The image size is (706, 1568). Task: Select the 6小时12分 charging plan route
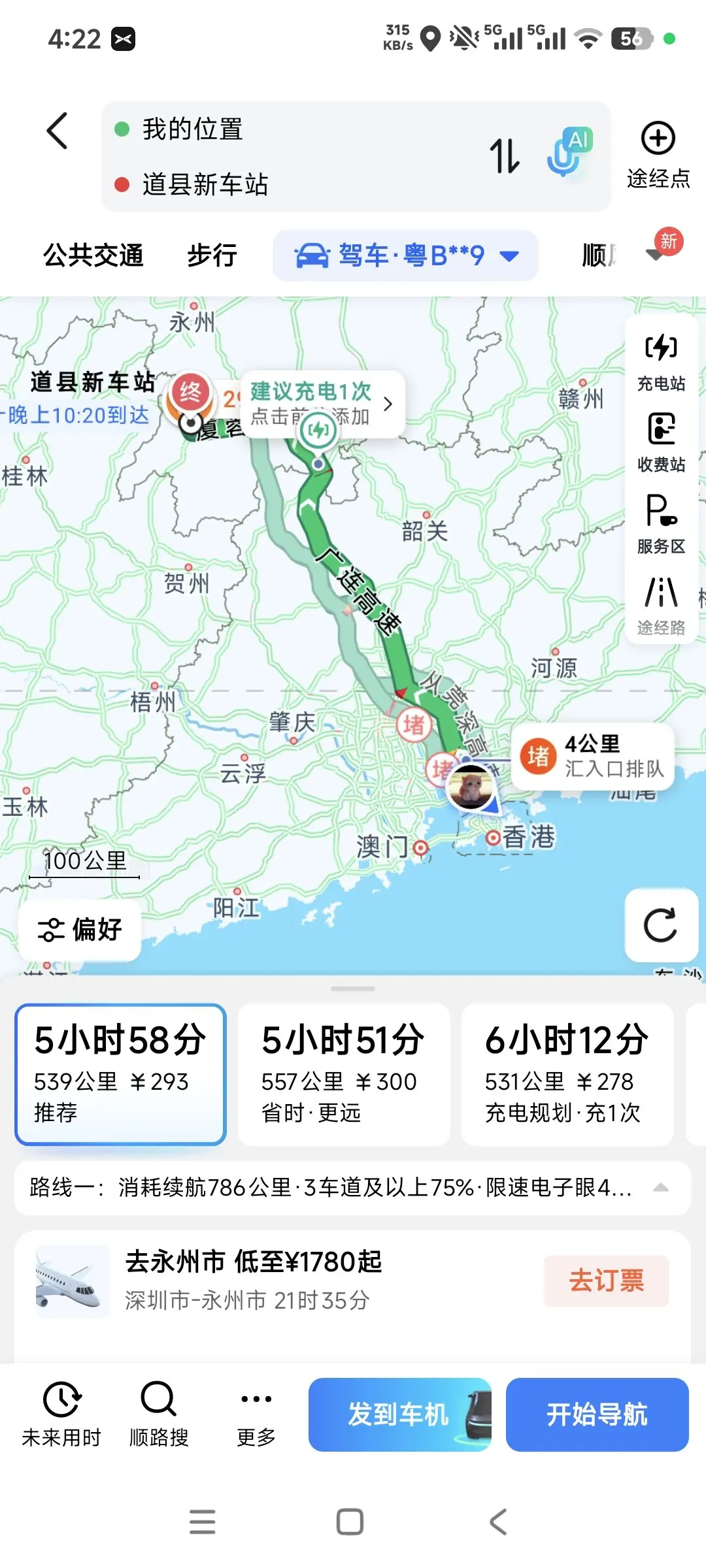coord(567,1075)
